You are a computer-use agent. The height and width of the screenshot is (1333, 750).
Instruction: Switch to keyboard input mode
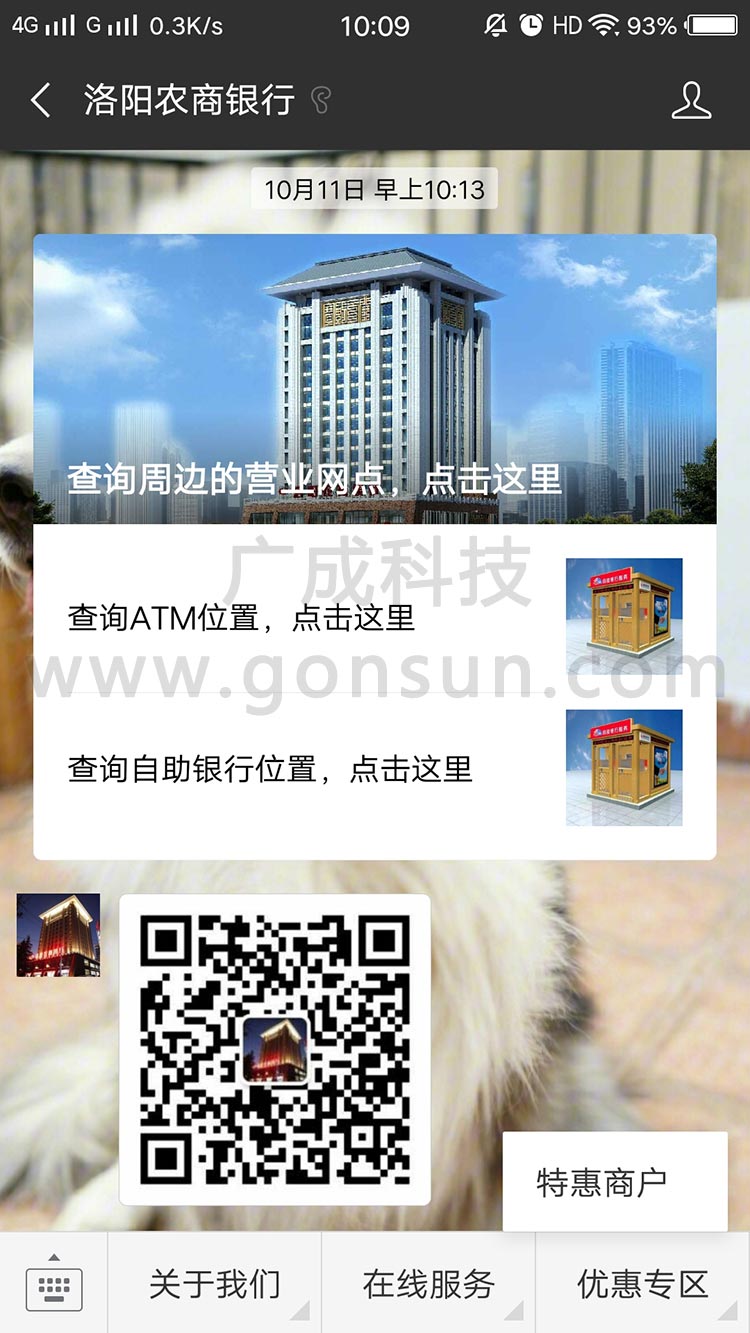[x=54, y=1283]
